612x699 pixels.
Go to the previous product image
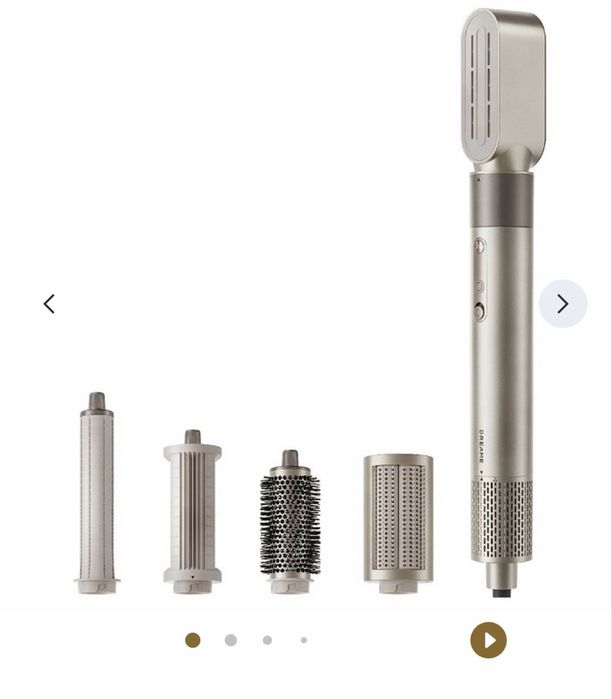(x=49, y=304)
